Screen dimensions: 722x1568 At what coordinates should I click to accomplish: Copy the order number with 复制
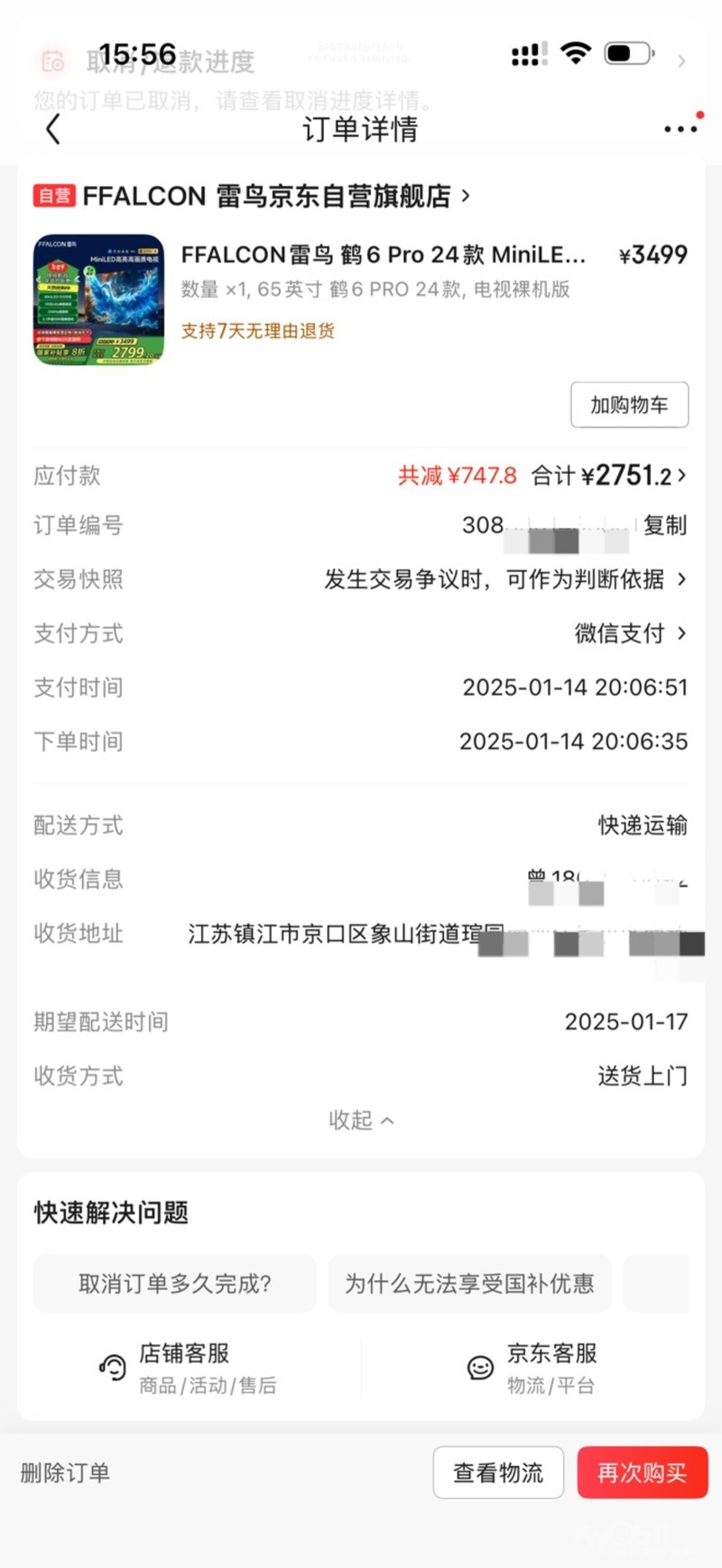click(665, 525)
